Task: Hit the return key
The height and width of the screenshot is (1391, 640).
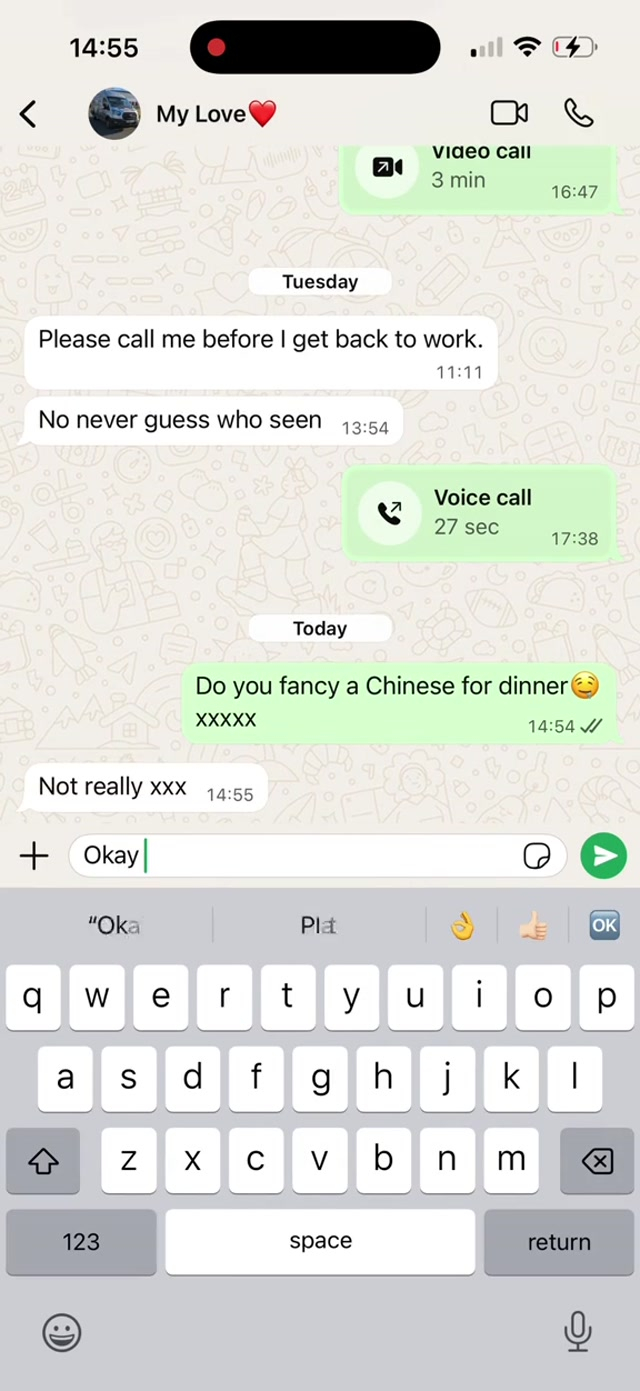Action: (x=558, y=1242)
